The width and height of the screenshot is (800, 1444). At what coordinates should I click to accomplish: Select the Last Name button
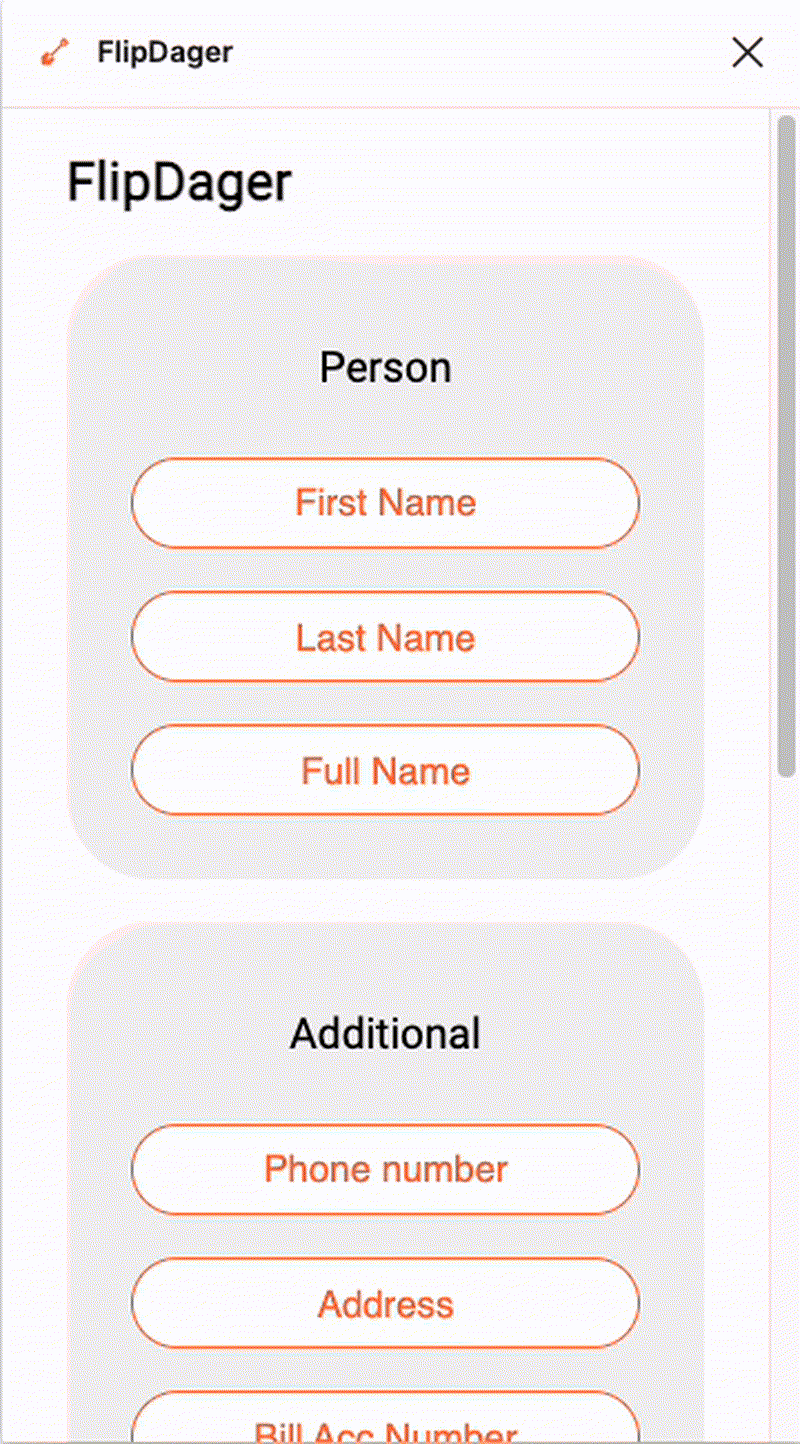[385, 637]
